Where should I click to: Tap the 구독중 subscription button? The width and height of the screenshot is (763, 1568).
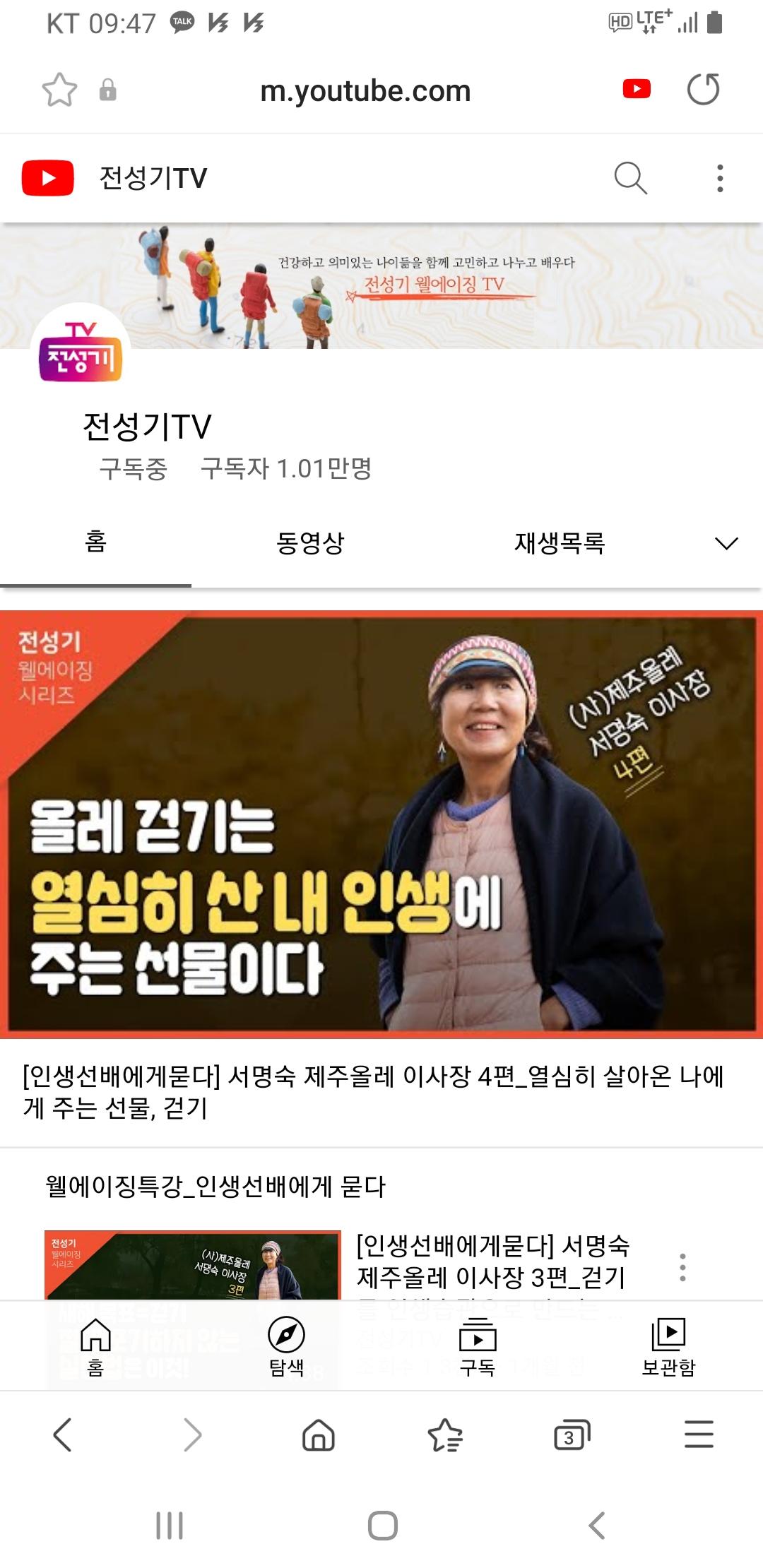(133, 468)
